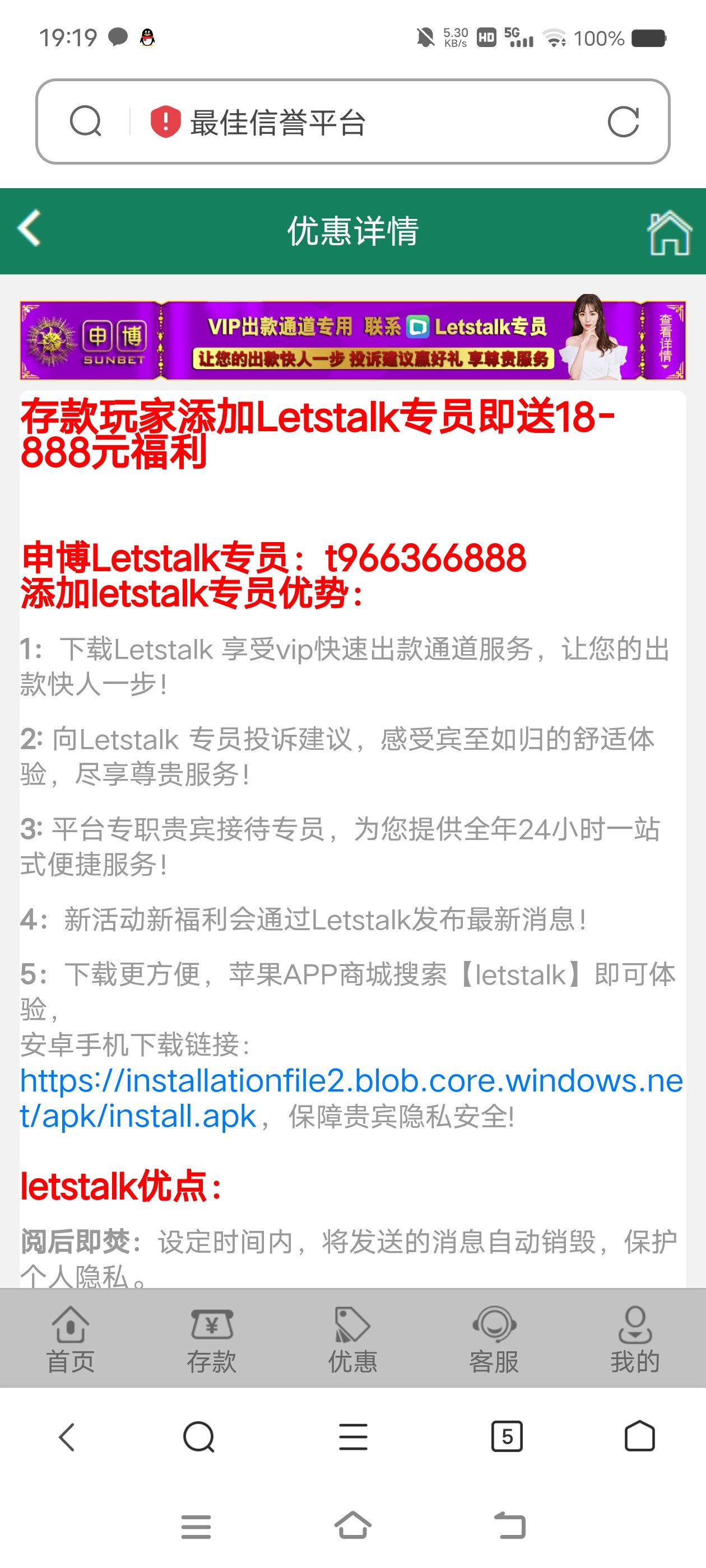The width and height of the screenshot is (706, 1568).
Task: Open the browser menu with three lines
Action: coord(352,1436)
